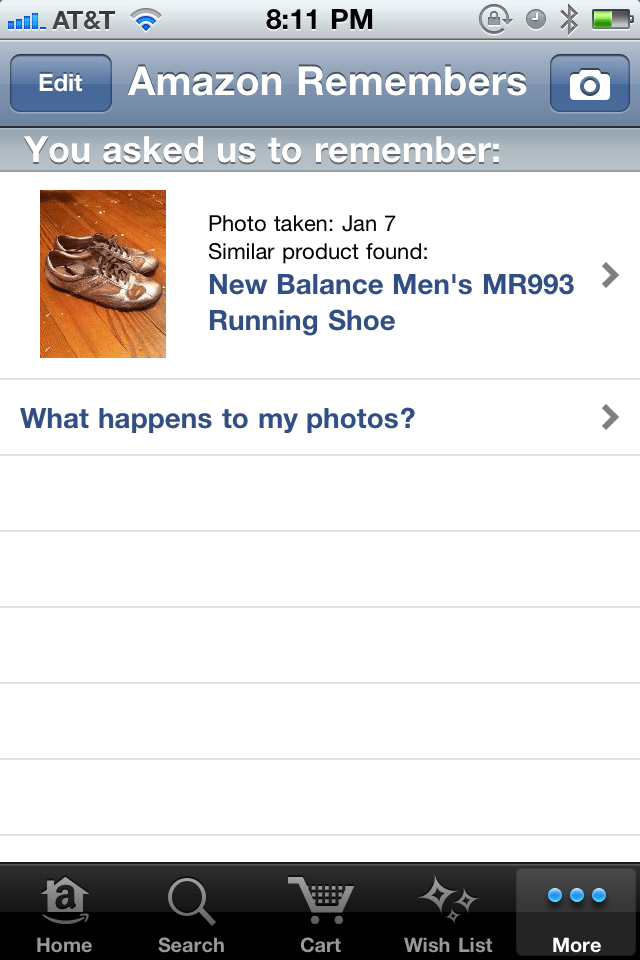Open What happens to my photos?

point(320,418)
